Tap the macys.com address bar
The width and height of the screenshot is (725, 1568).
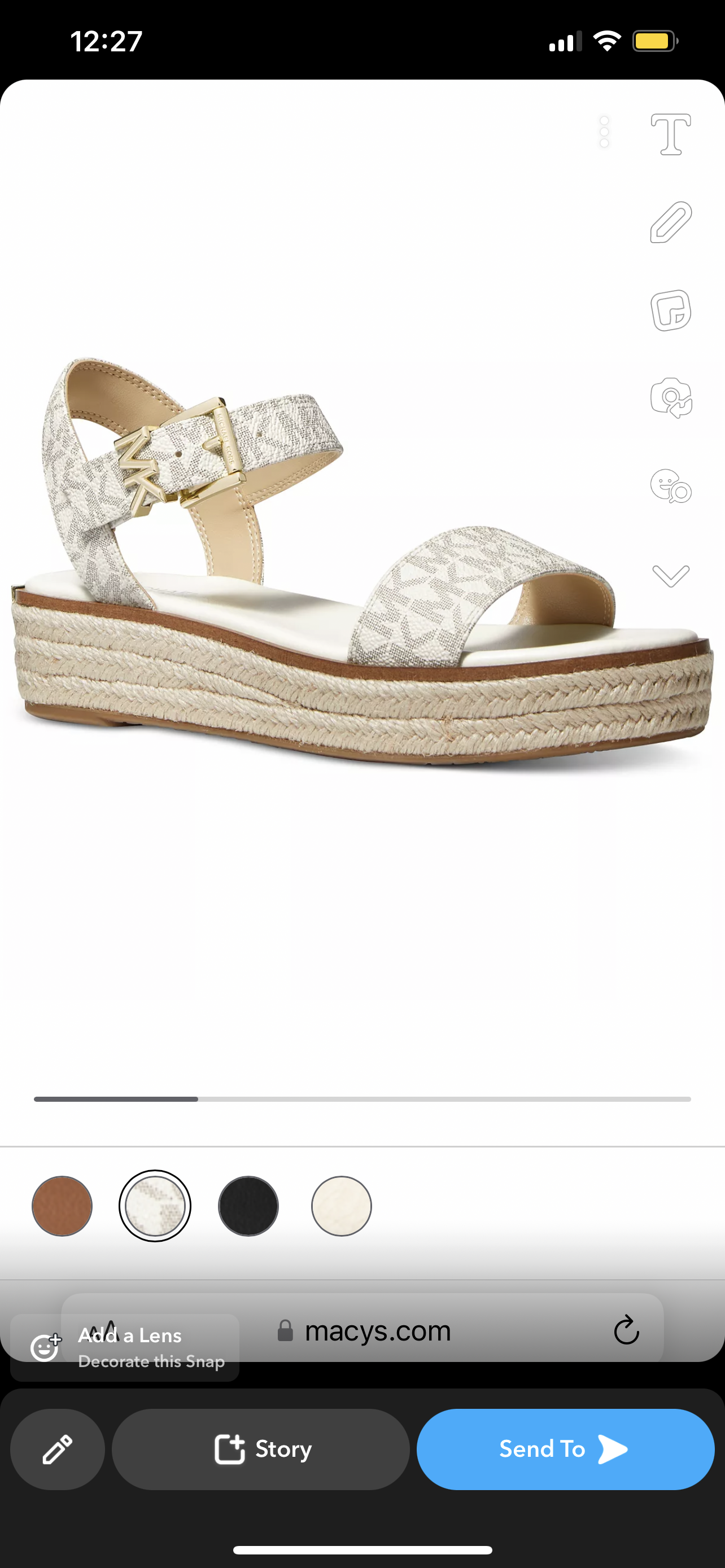377,1330
